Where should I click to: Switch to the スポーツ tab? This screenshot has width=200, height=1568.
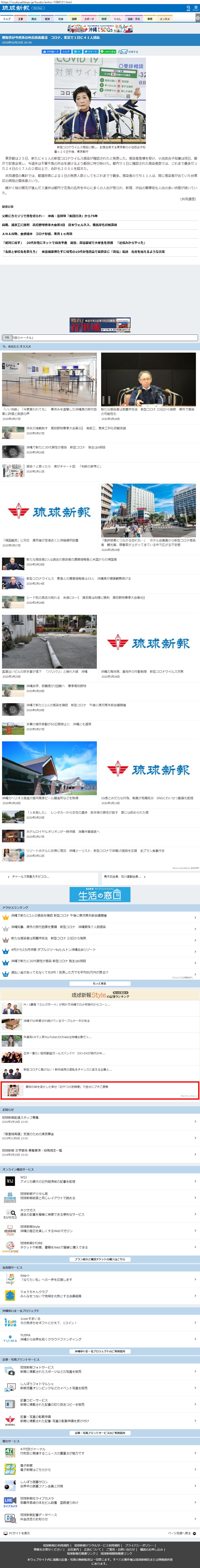[89, 19]
